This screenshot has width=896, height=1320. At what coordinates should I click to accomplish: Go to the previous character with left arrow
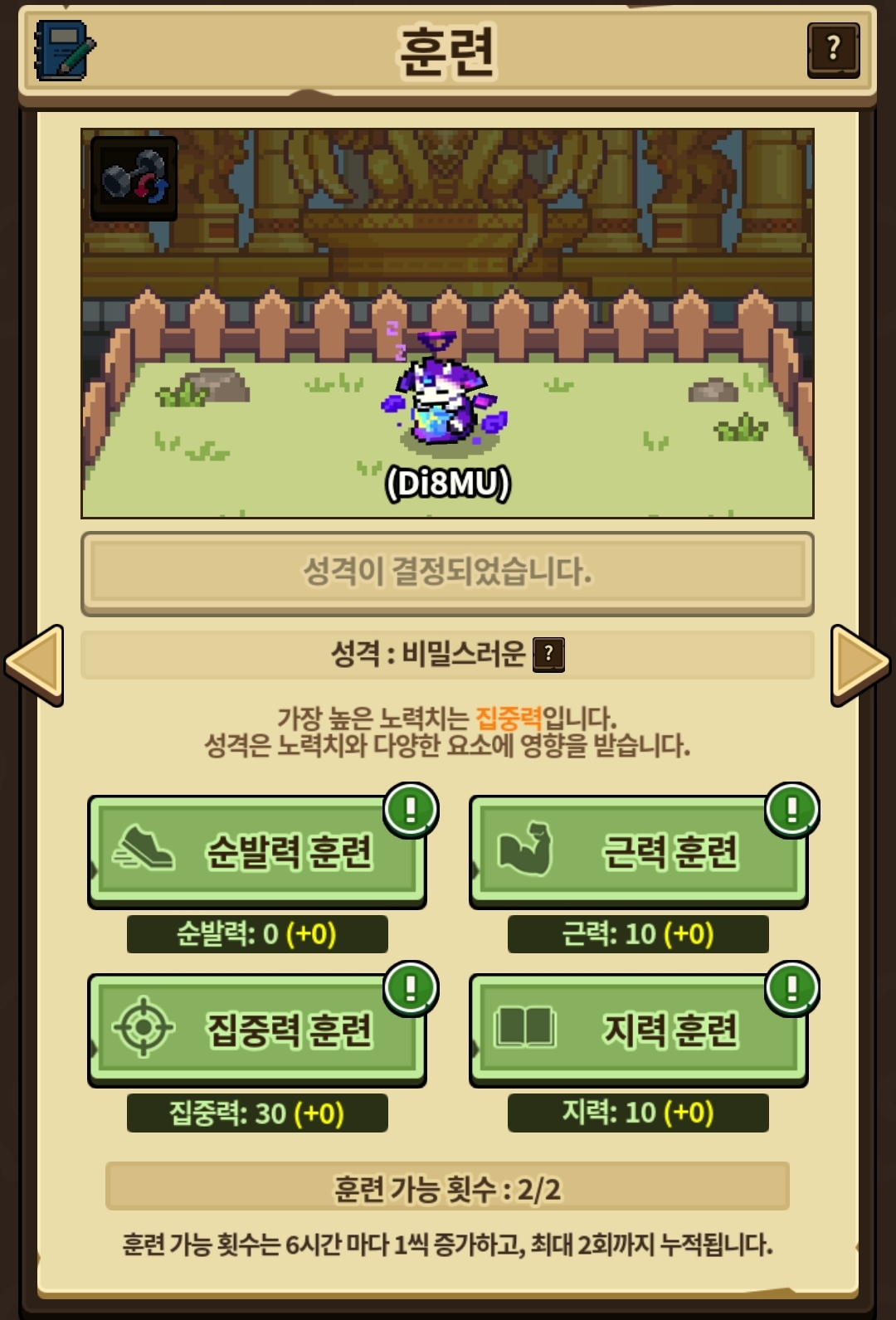coord(35,665)
